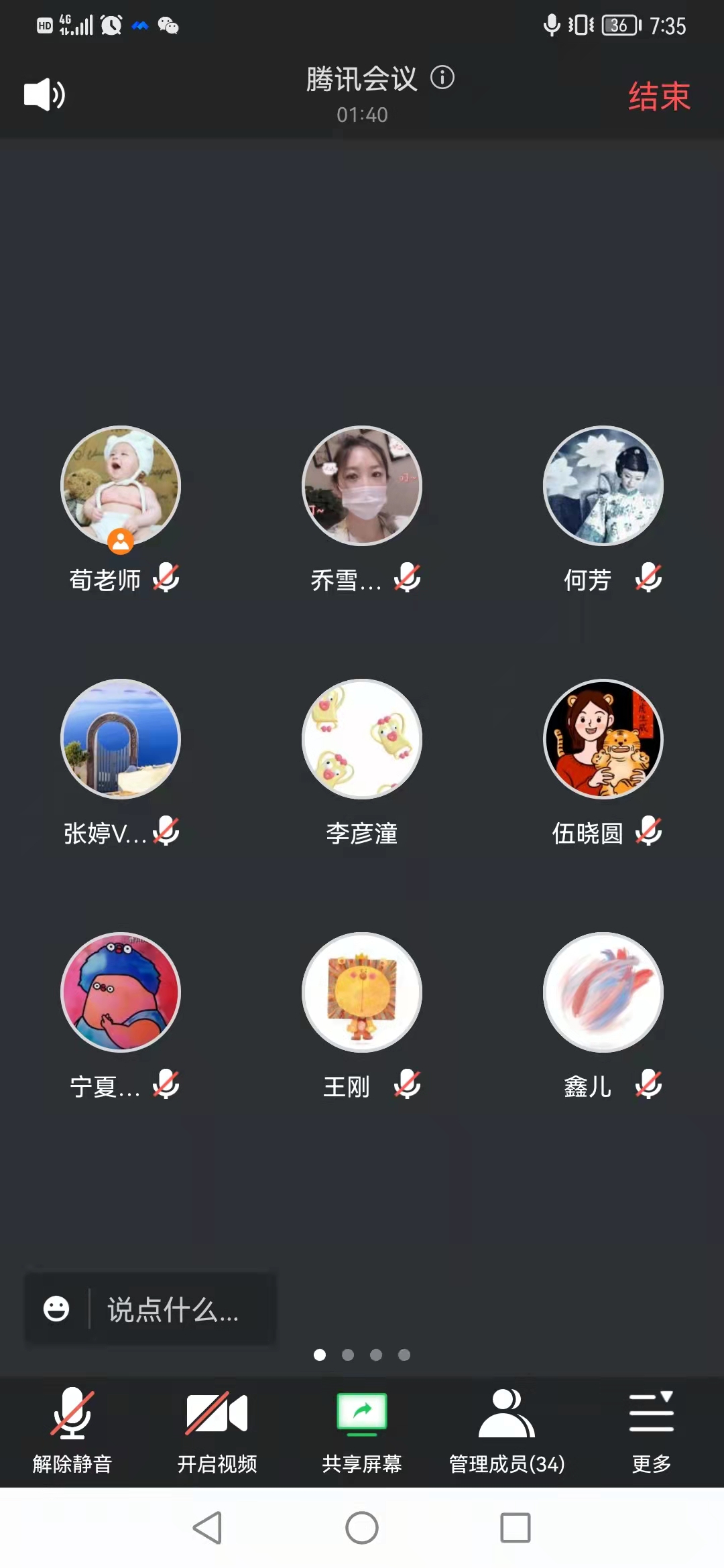This screenshot has width=724, height=1568.
Task: Jump to the second participant page dot
Action: coord(348,1355)
